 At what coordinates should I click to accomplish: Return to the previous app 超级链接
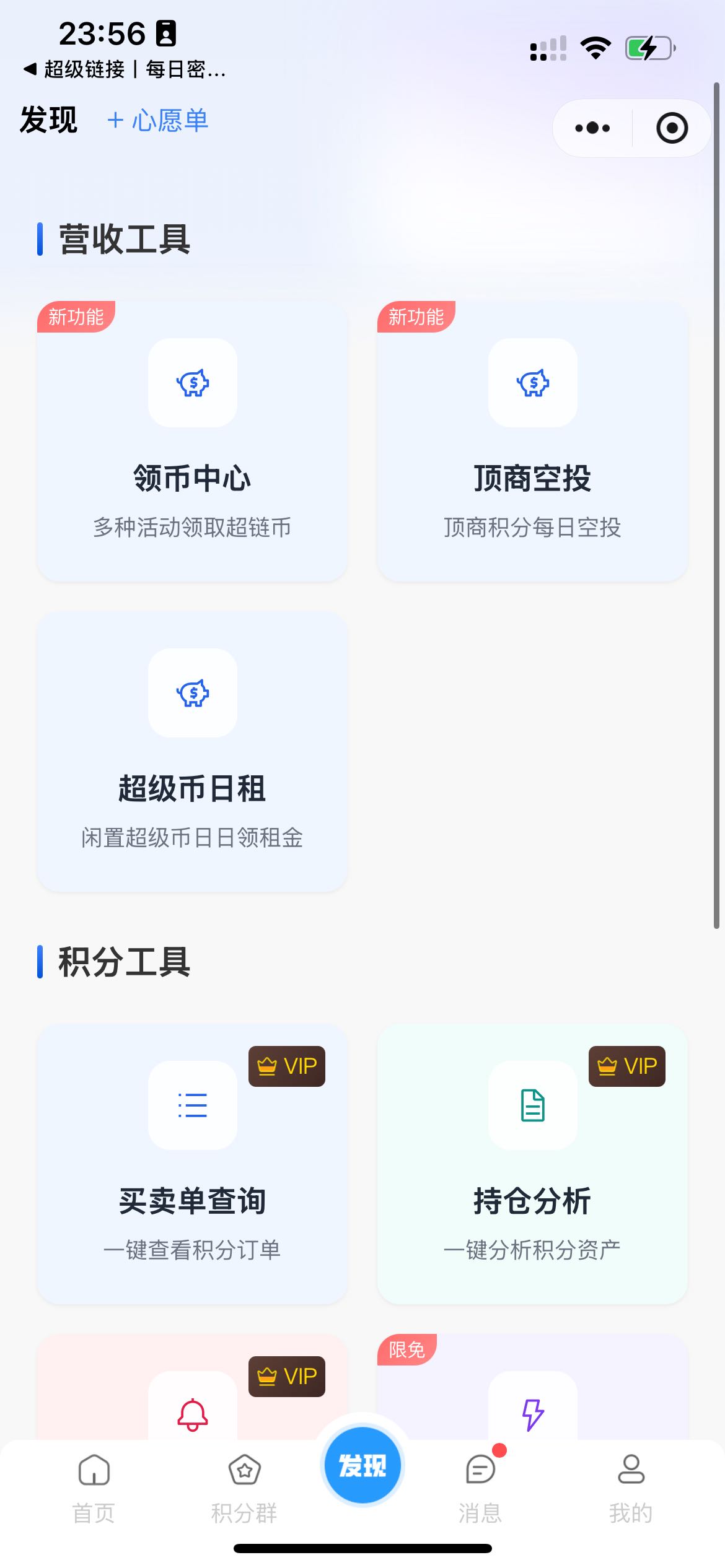coord(124,69)
